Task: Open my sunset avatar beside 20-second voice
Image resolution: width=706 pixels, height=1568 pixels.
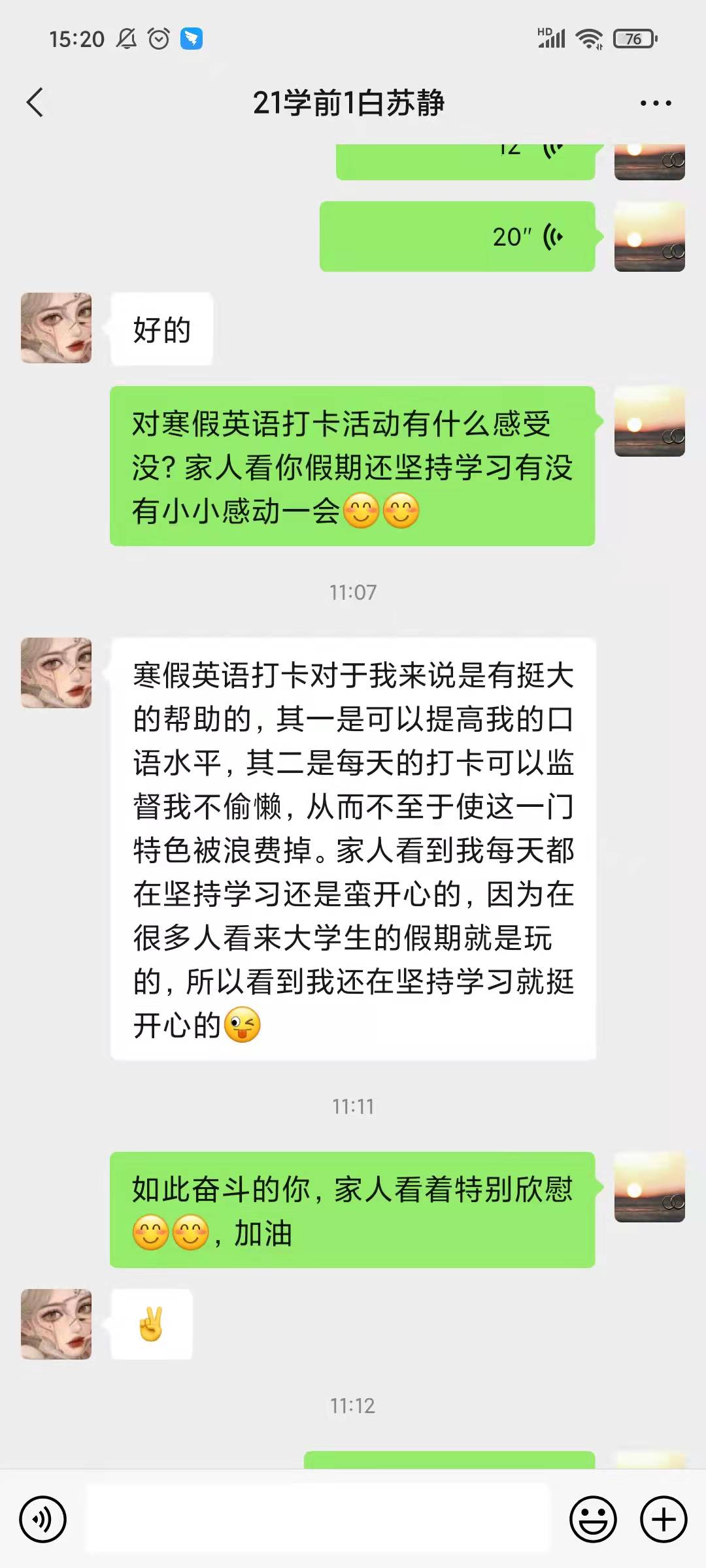Action: pos(649,237)
